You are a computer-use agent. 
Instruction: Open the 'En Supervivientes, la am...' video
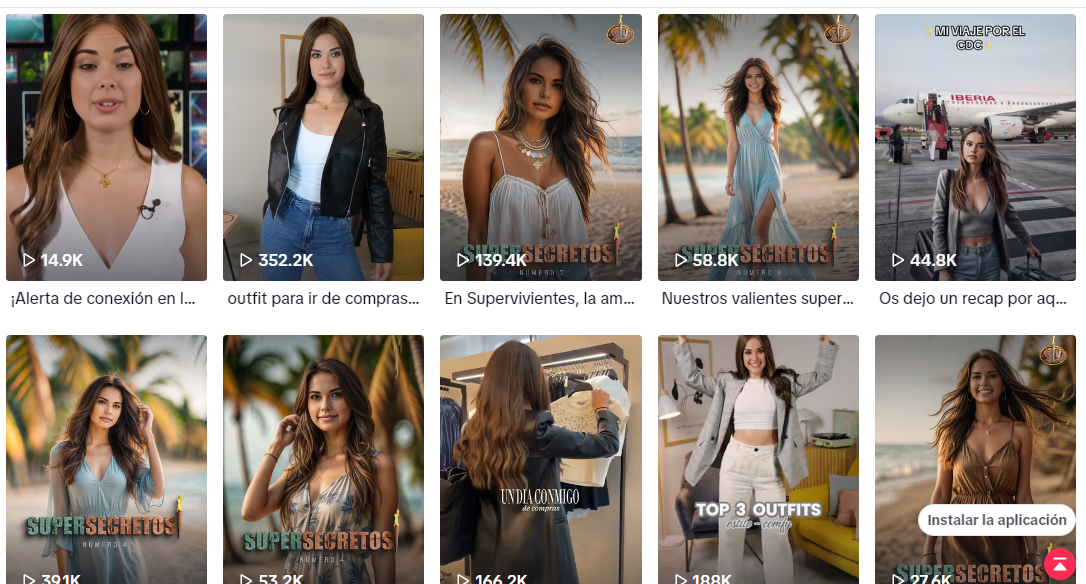coord(540,147)
